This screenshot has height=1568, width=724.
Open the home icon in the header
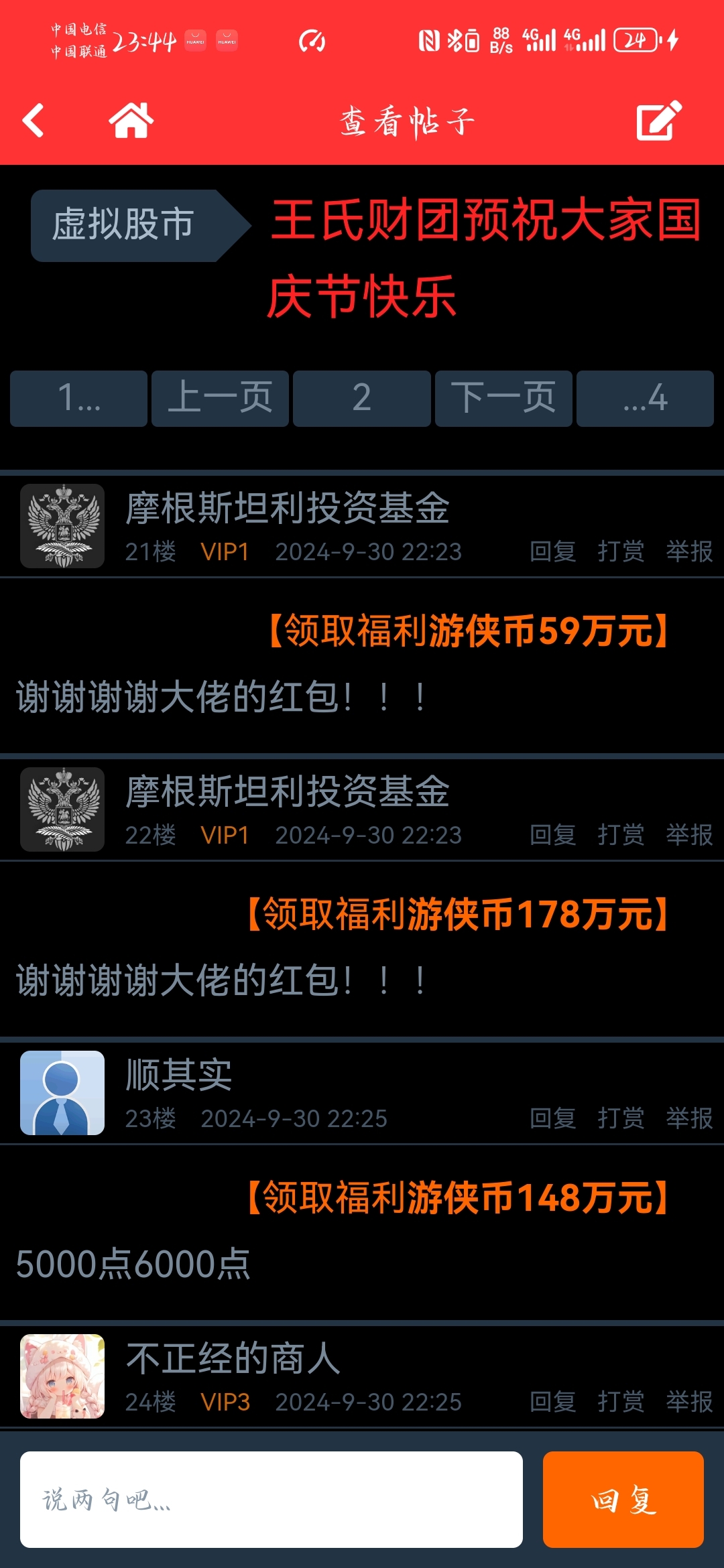tap(131, 121)
